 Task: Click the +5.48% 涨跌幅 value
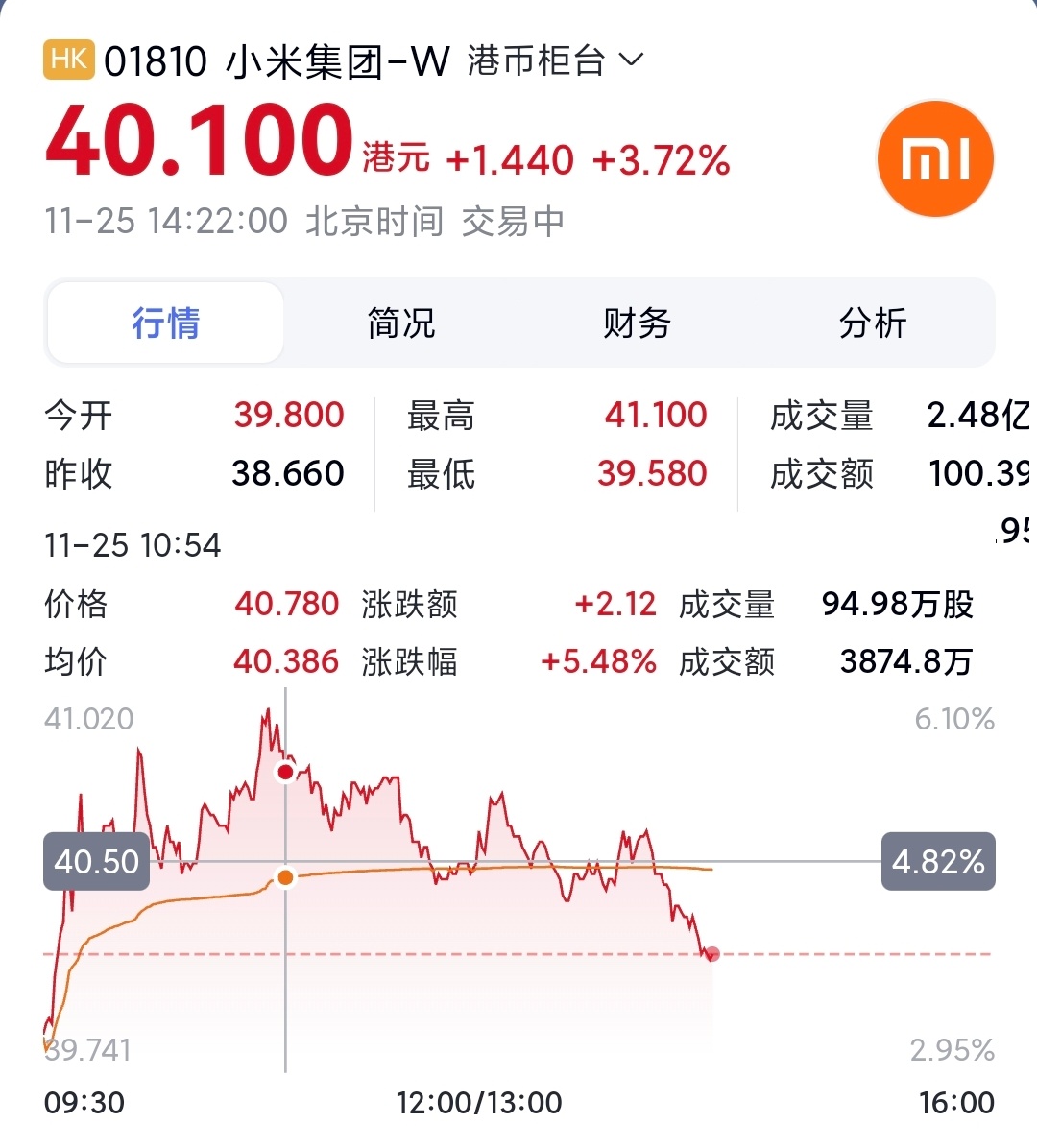598,661
